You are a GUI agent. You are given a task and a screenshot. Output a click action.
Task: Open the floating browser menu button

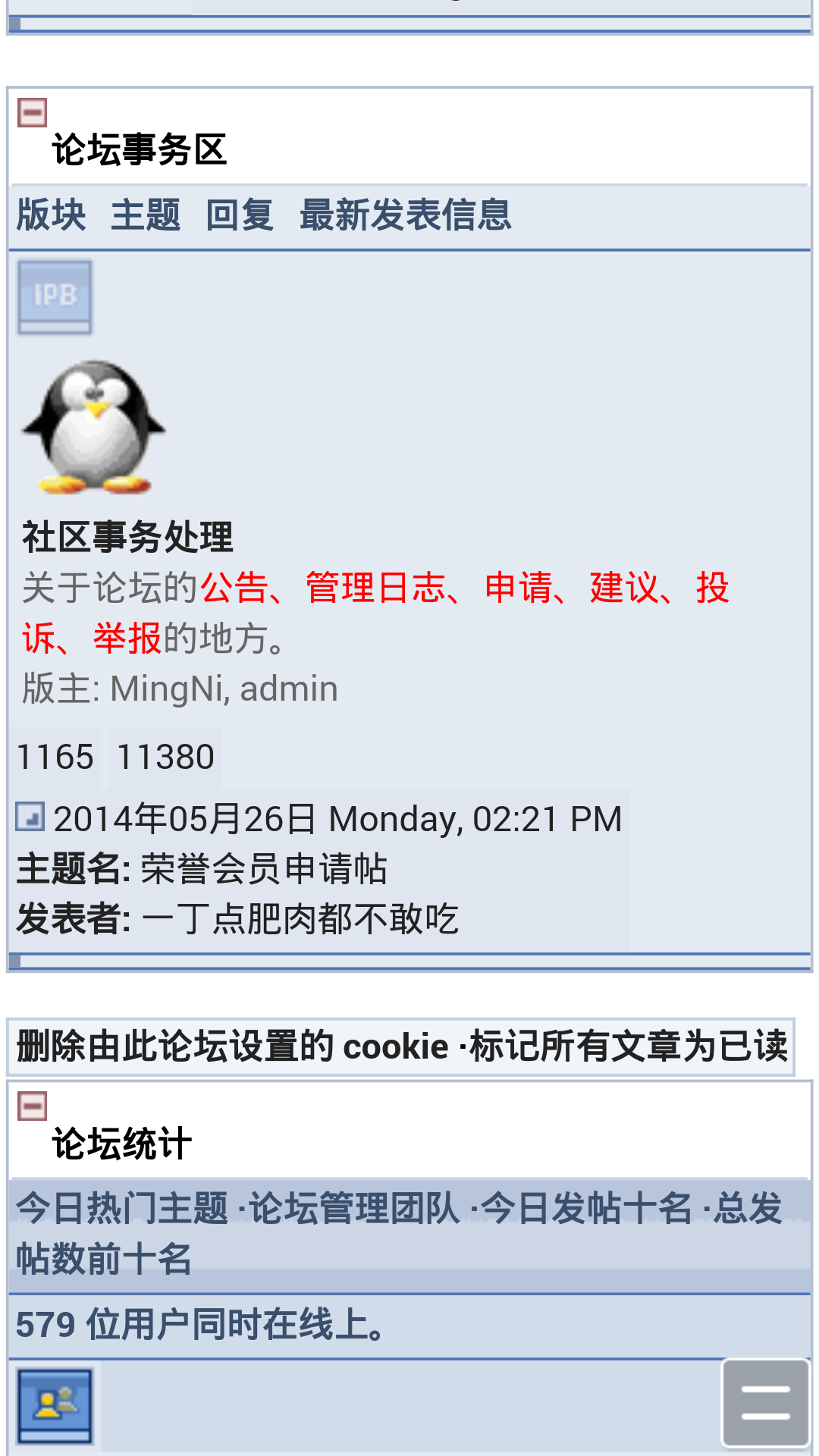765,1403
